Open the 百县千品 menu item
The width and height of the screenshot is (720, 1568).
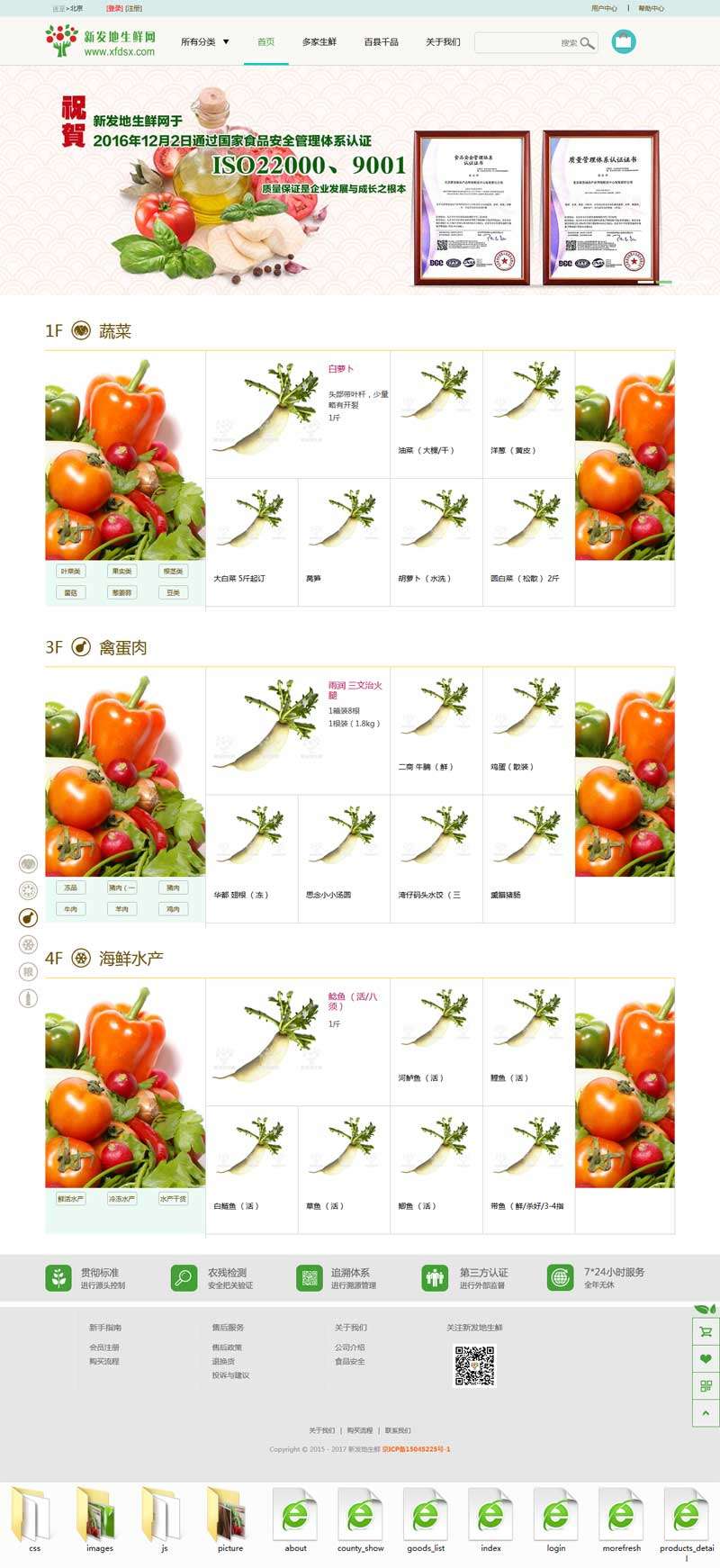point(382,41)
